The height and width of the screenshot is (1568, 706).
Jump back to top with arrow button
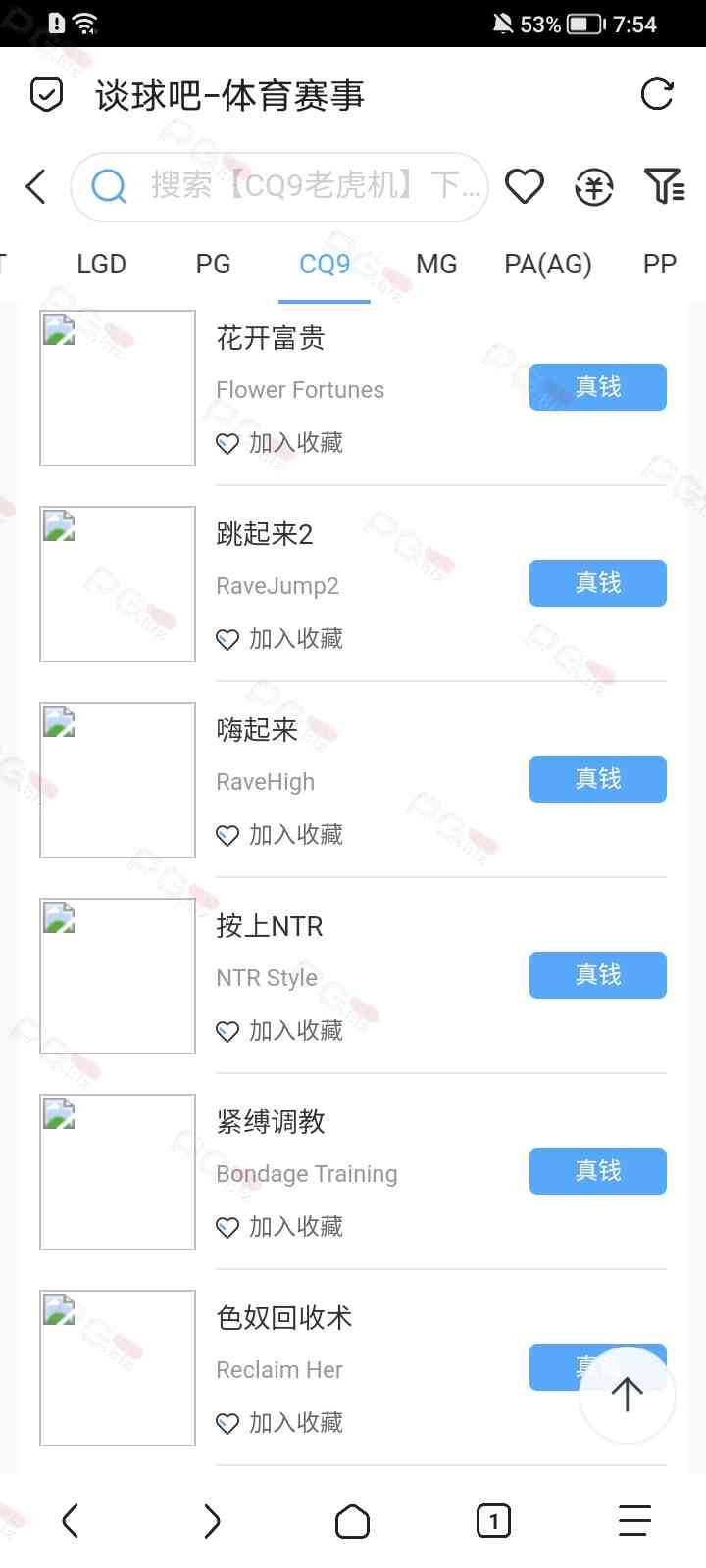tap(627, 1395)
